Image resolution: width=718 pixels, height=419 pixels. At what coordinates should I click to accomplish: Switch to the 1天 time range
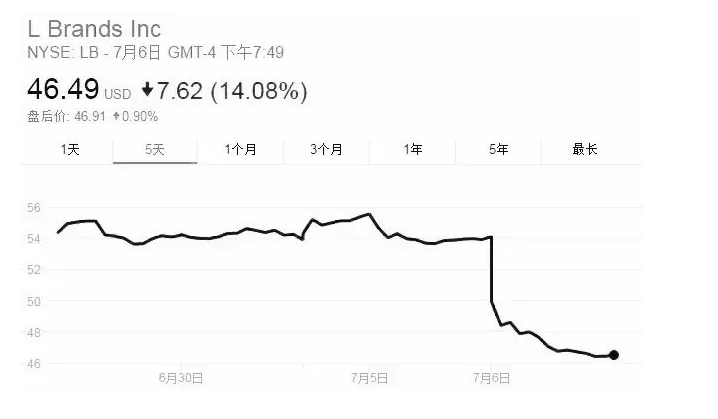(x=70, y=150)
